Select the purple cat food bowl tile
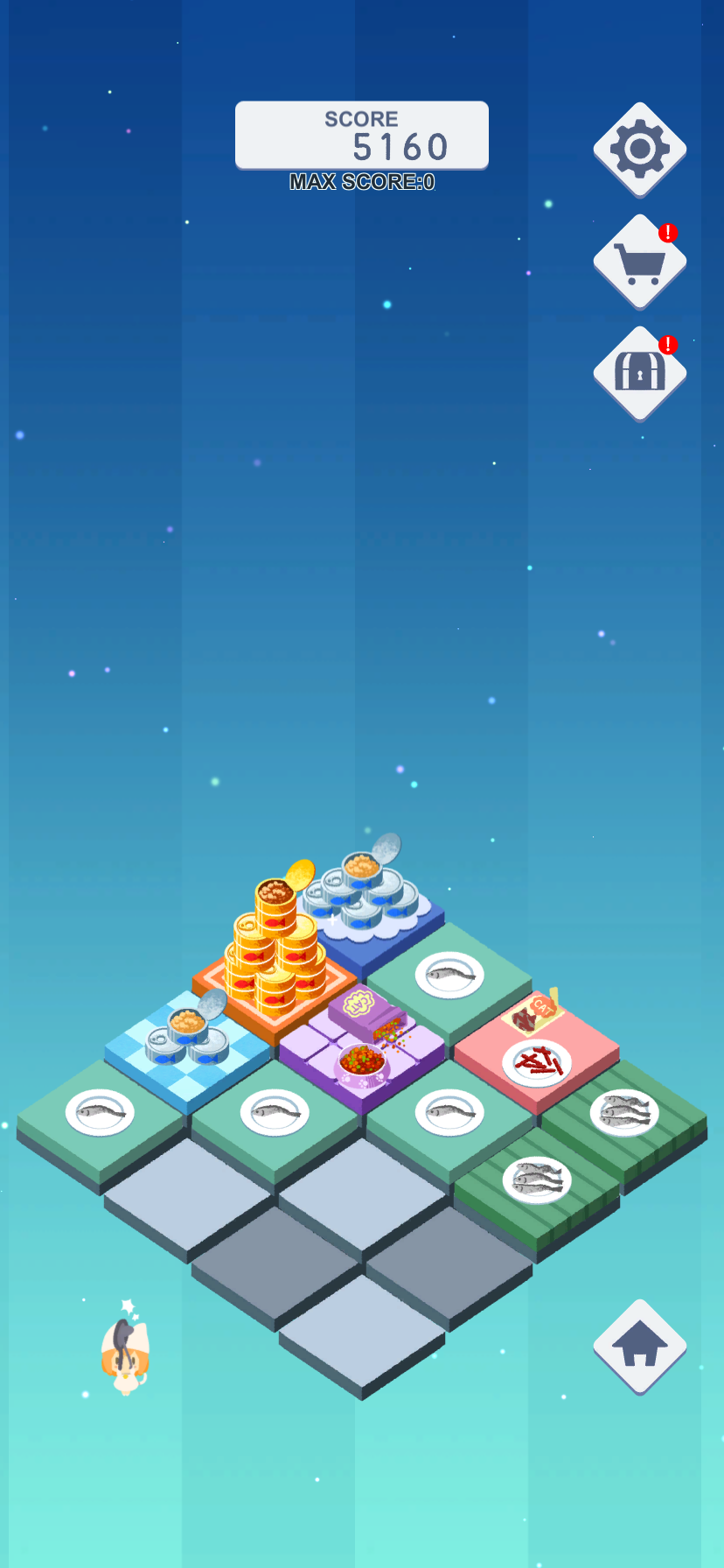 pos(362,1050)
